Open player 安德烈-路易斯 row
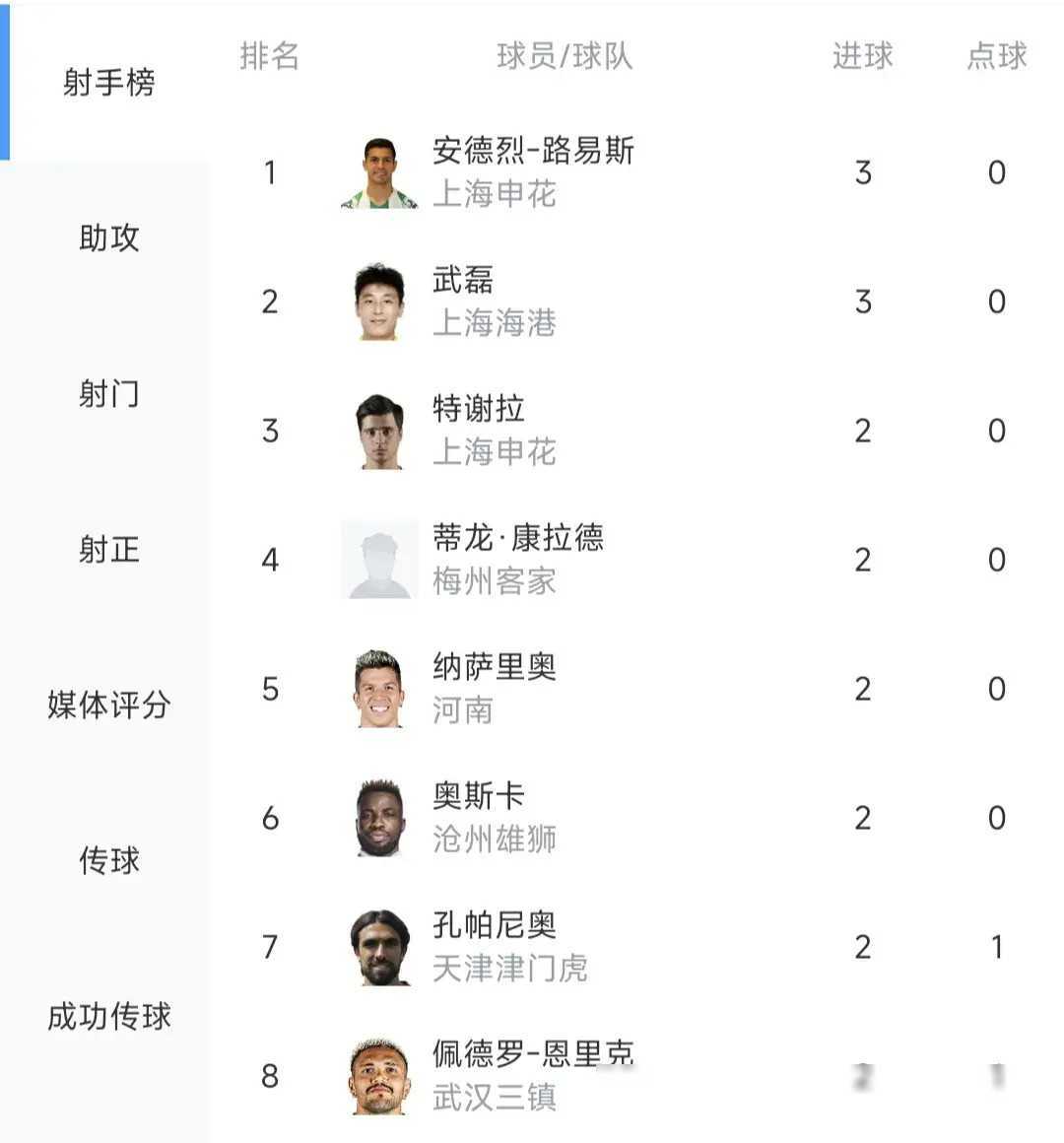This screenshot has height=1143, width=1064. point(532,151)
